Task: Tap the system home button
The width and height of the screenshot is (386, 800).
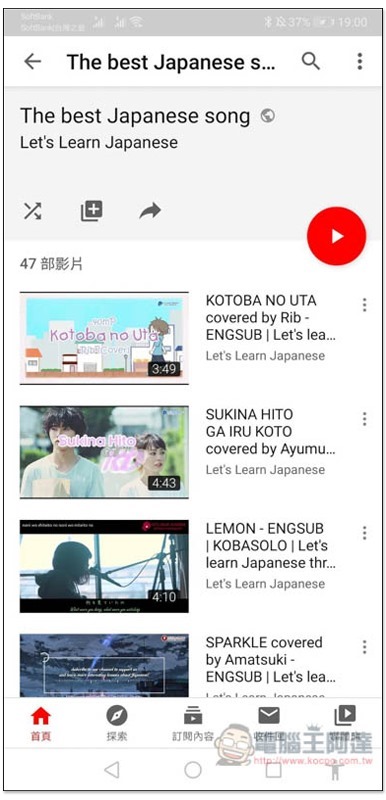Action: 193,770
